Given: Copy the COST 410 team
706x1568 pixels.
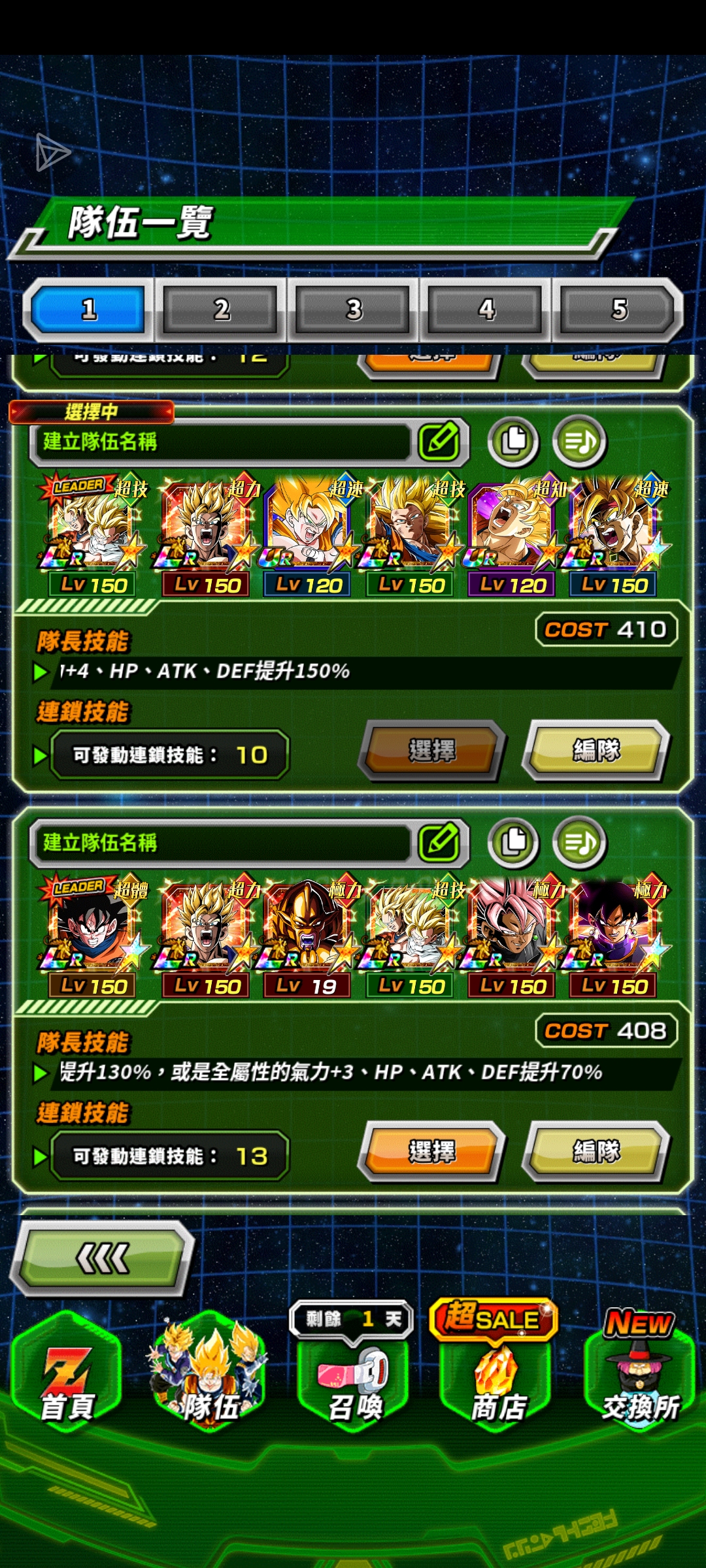Looking at the screenshot, I should pos(514,442).
